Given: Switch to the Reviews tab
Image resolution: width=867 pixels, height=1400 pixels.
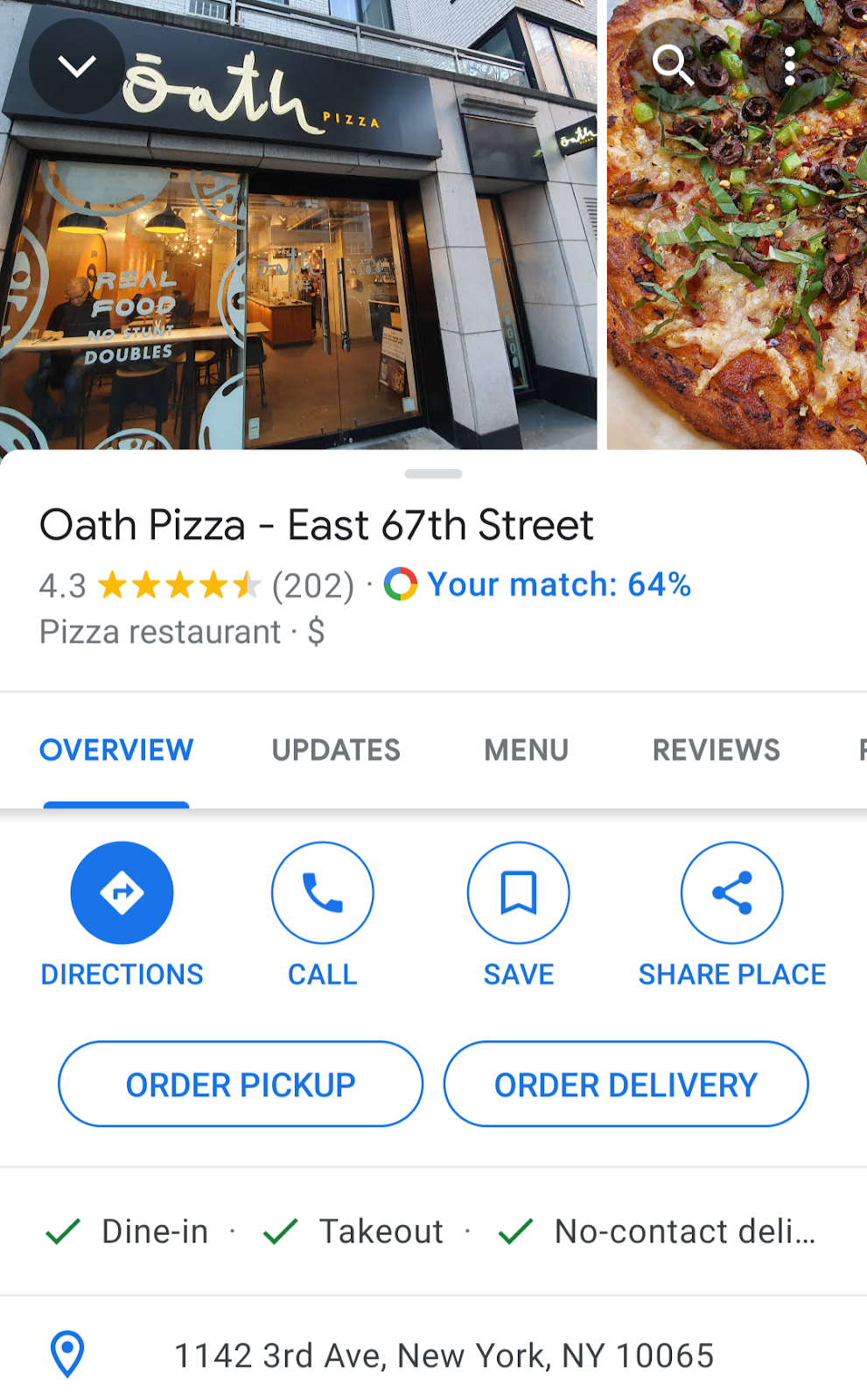Looking at the screenshot, I should (716, 750).
